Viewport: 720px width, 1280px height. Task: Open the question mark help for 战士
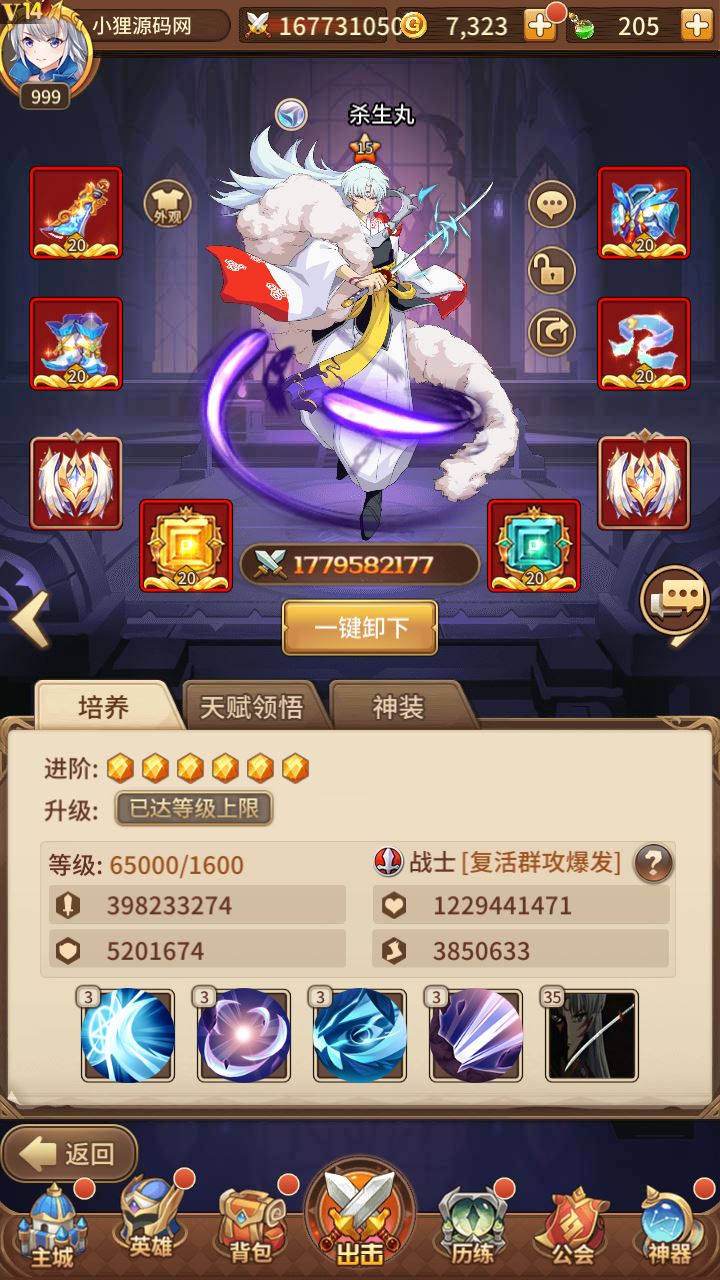click(x=654, y=862)
